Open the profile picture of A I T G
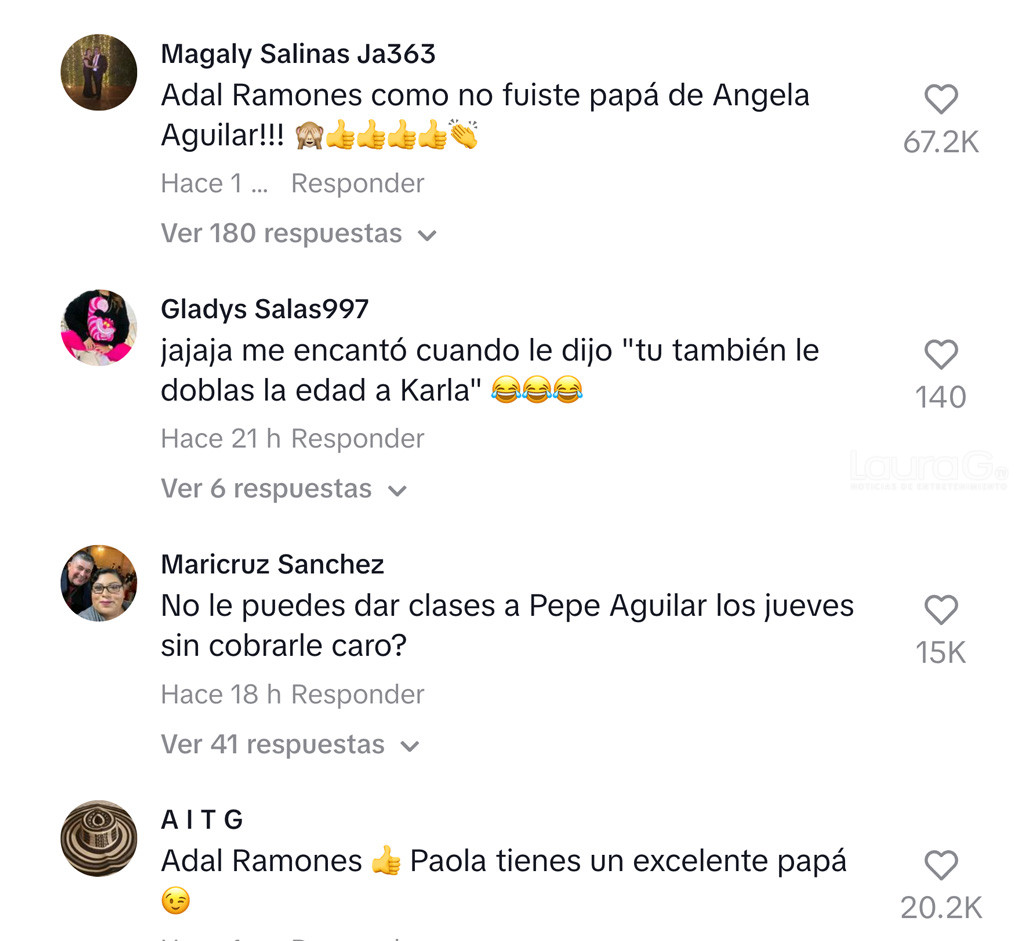Screen dimensions: 1024x941 [99, 838]
